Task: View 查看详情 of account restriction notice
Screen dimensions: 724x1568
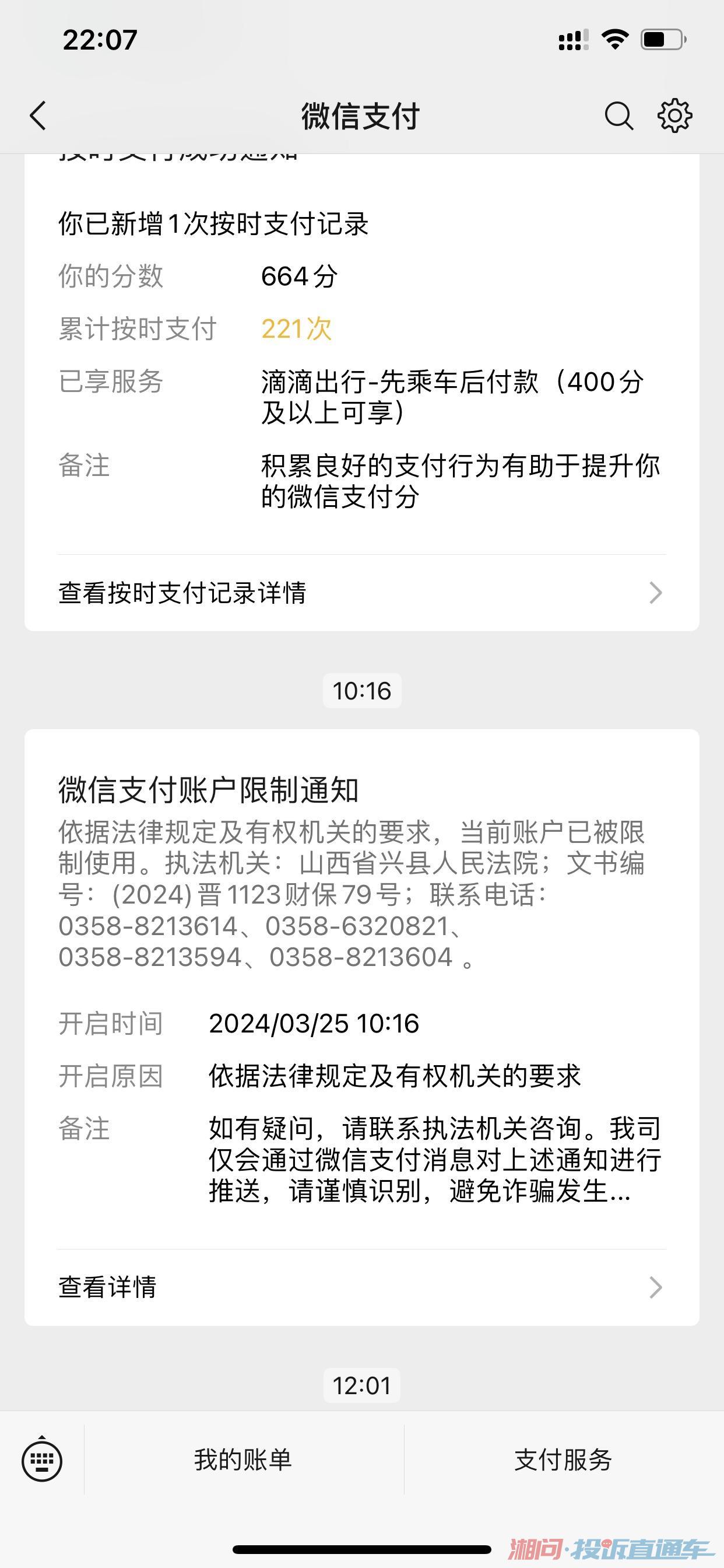Action: pyautogui.click(x=361, y=1287)
